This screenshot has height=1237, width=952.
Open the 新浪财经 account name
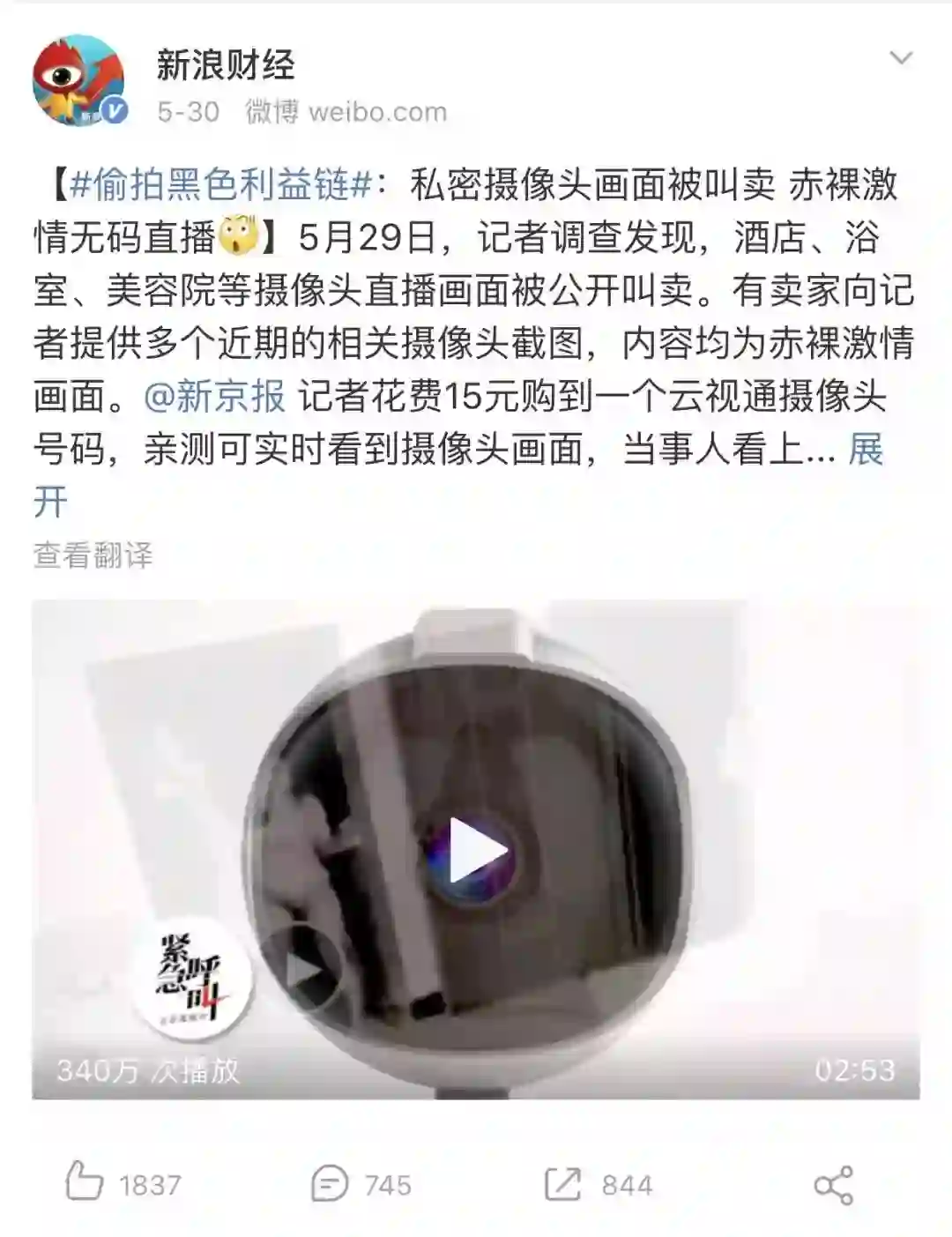click(226, 64)
